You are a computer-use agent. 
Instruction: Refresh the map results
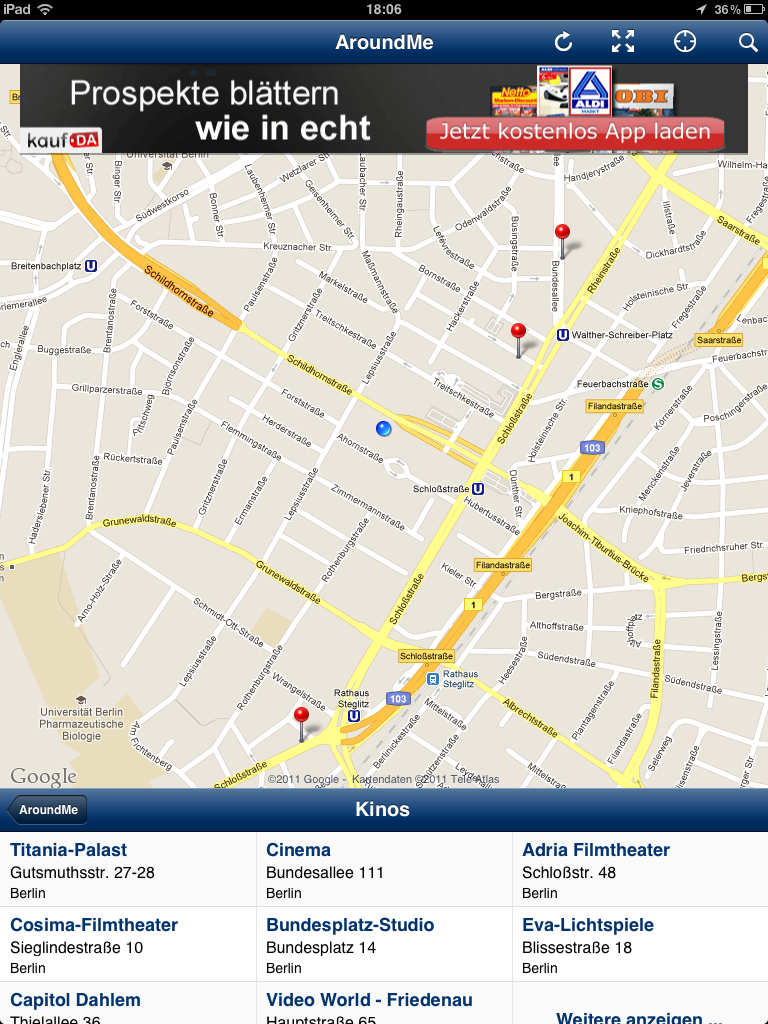pos(564,42)
